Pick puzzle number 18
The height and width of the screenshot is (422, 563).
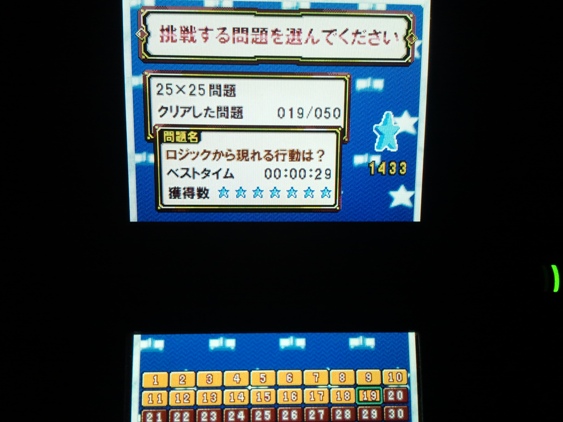coord(343,396)
